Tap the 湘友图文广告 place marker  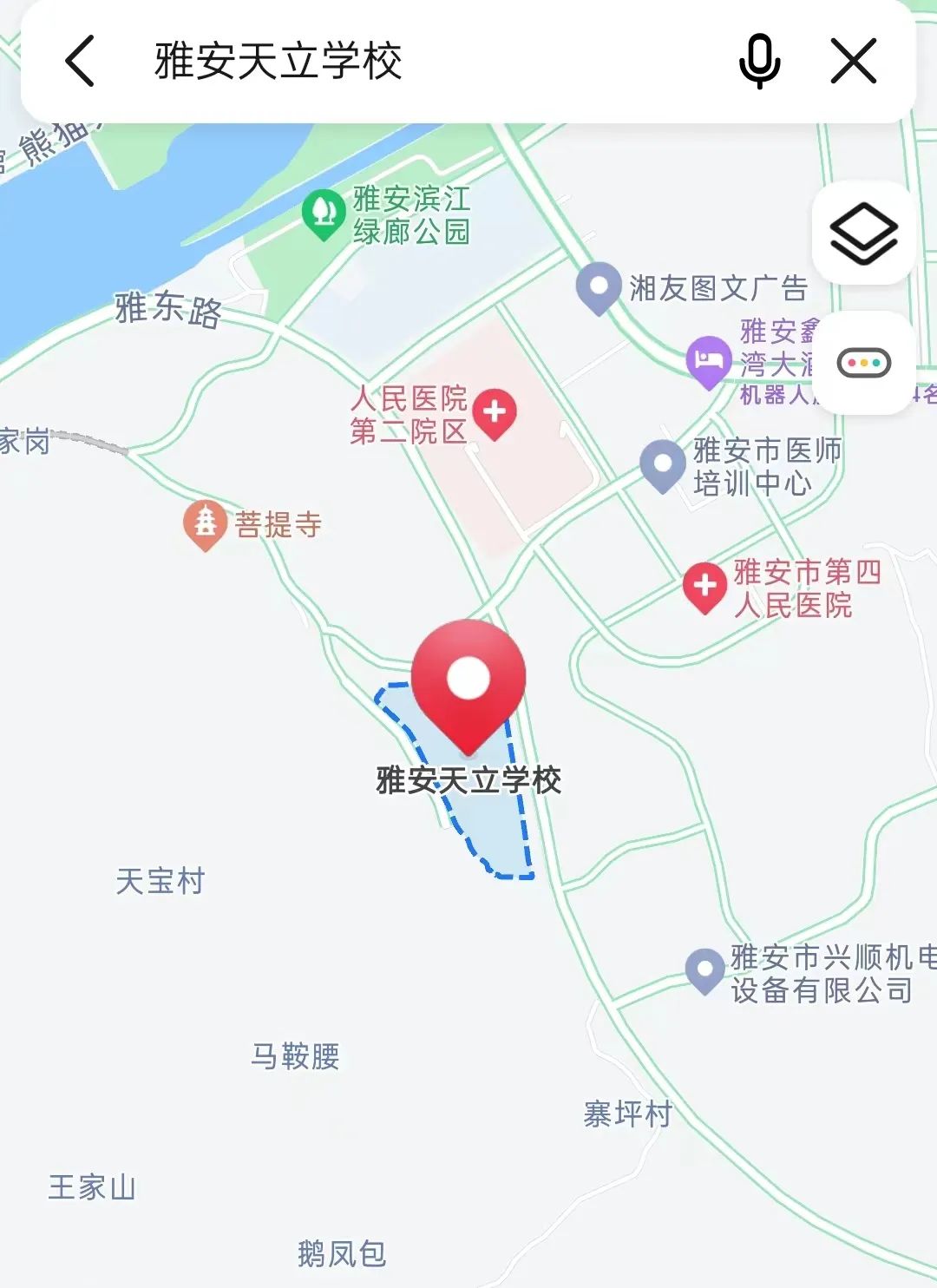(599, 286)
